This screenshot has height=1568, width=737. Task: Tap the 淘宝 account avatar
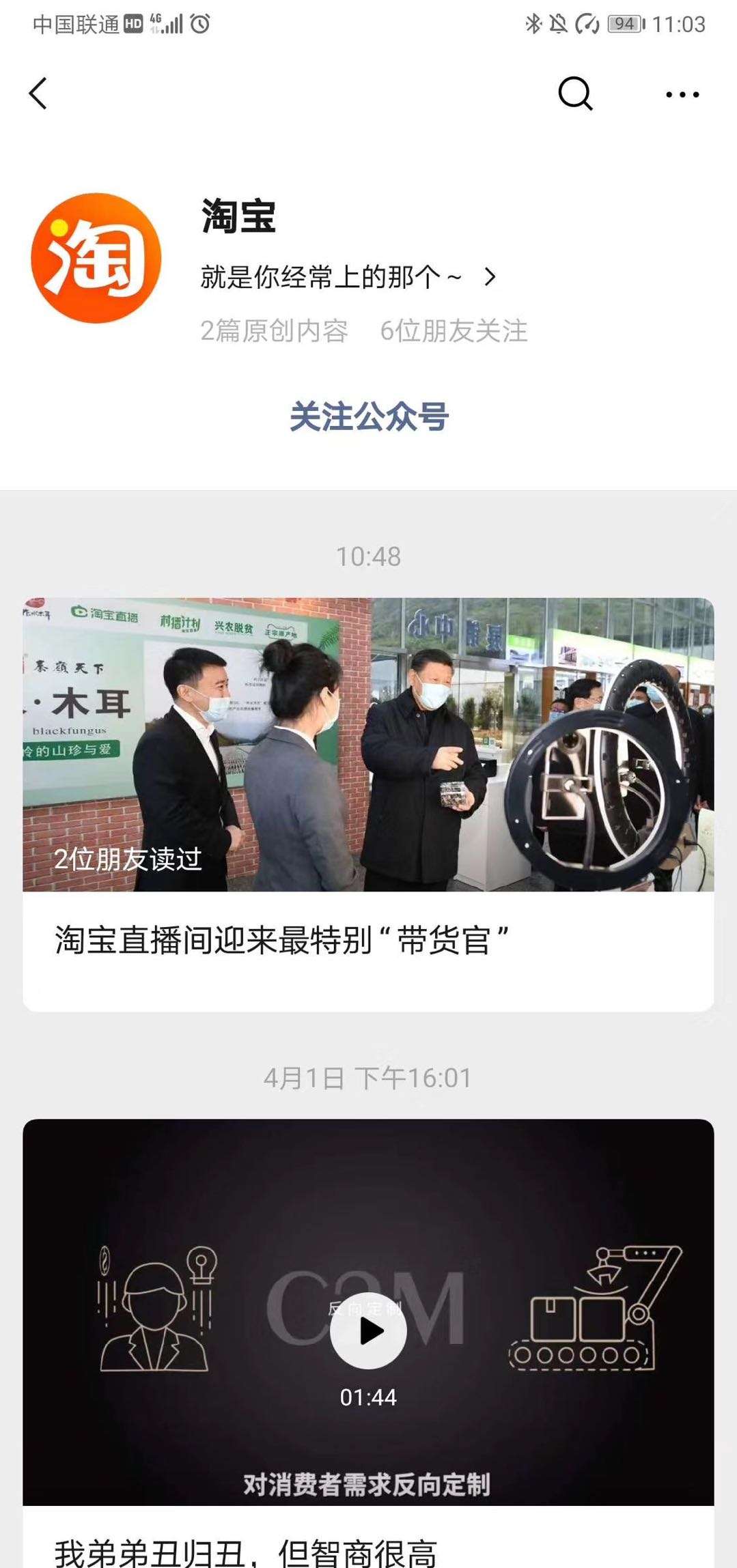[x=96, y=258]
